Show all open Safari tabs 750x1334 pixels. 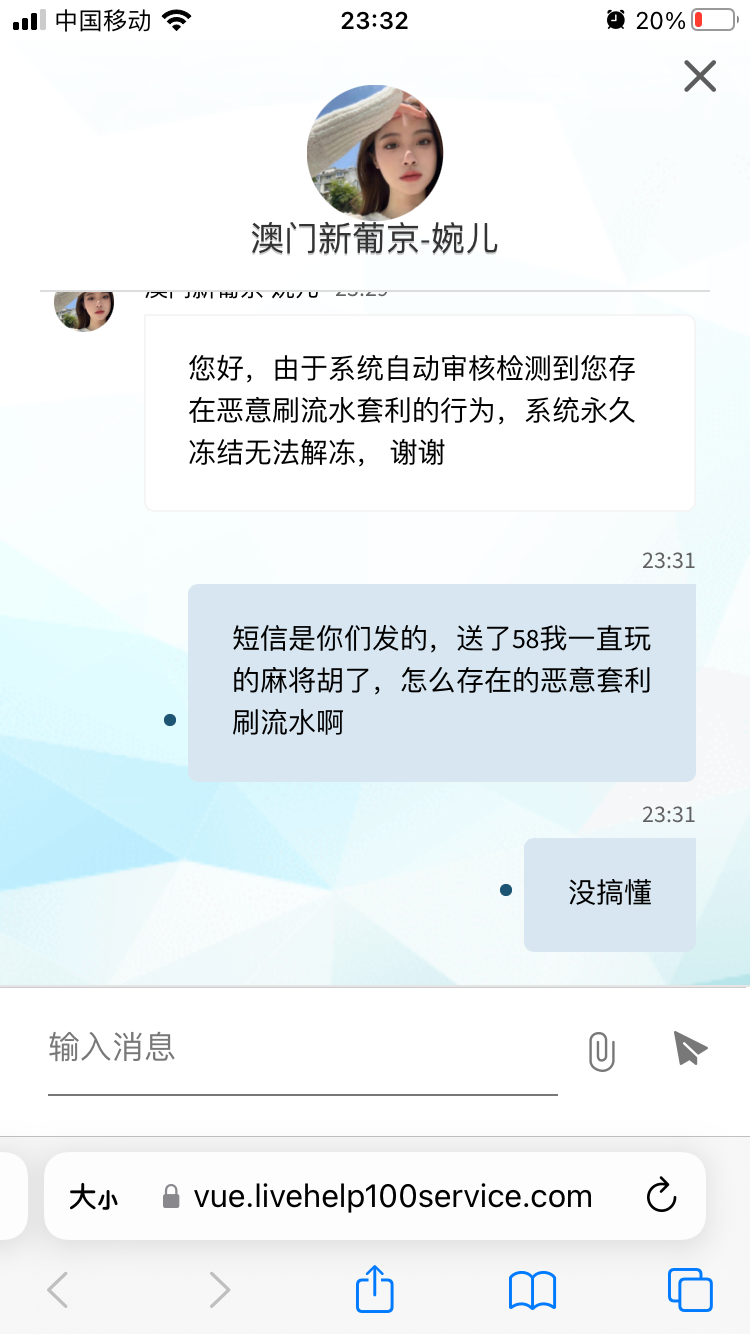[x=689, y=1289]
